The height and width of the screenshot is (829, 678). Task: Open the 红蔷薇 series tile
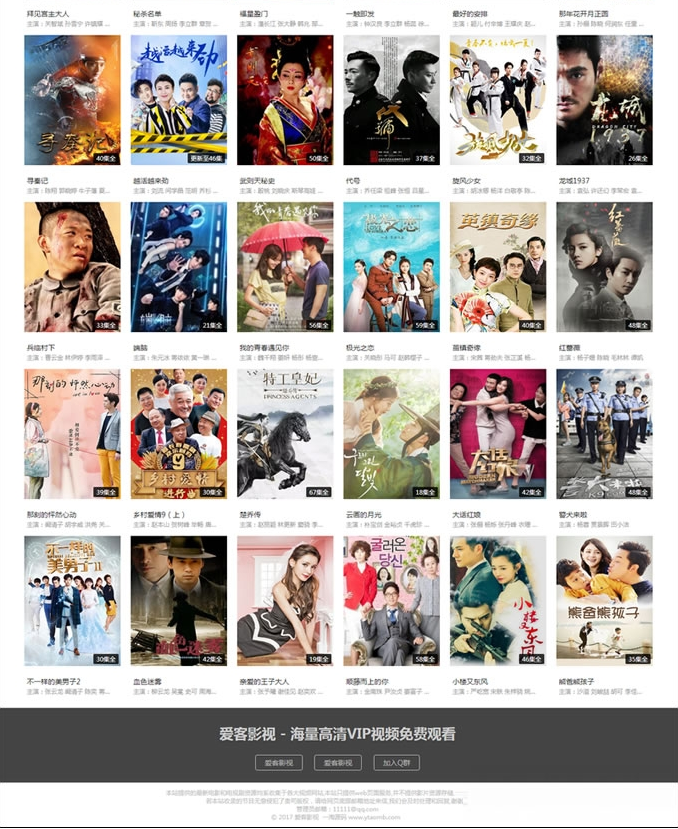[604, 267]
